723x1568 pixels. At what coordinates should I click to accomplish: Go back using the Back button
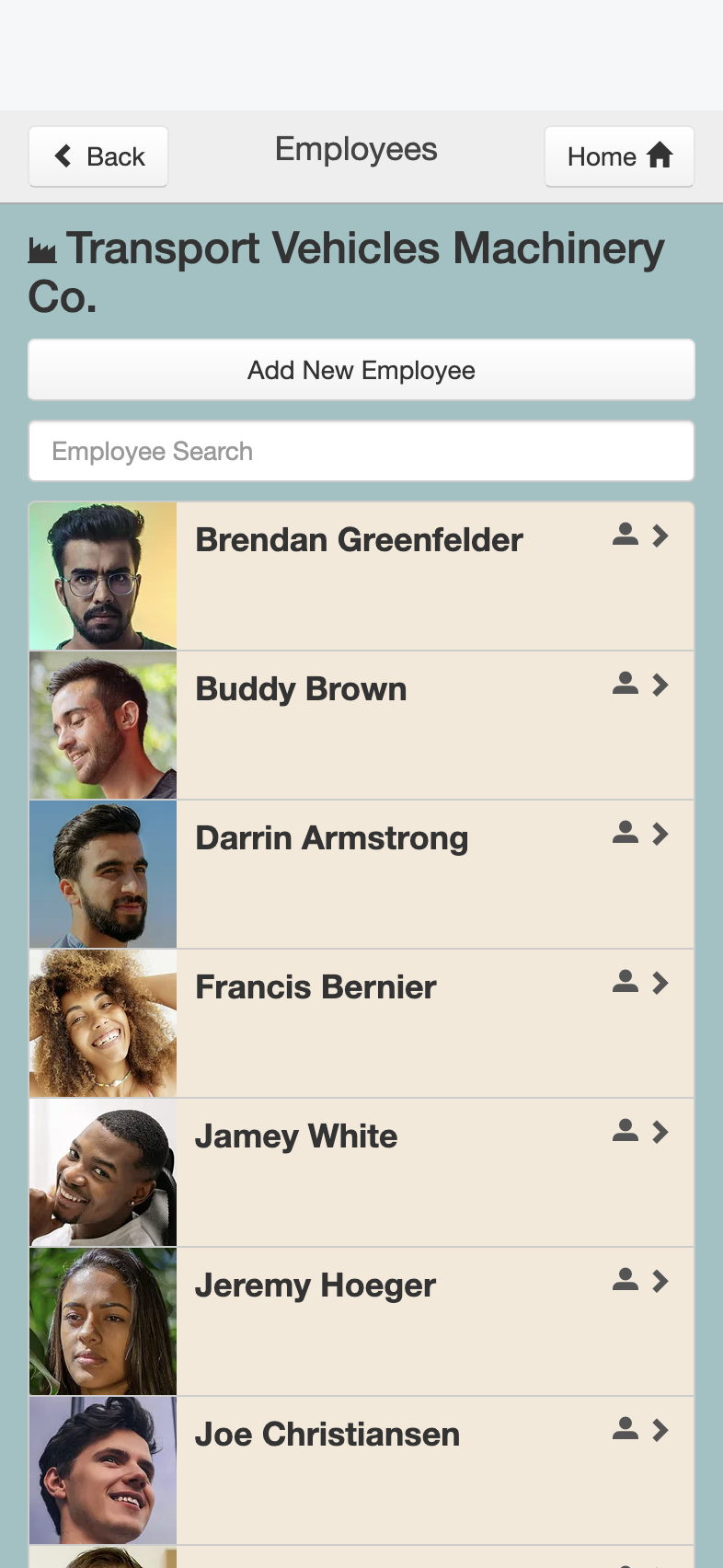[x=98, y=156]
